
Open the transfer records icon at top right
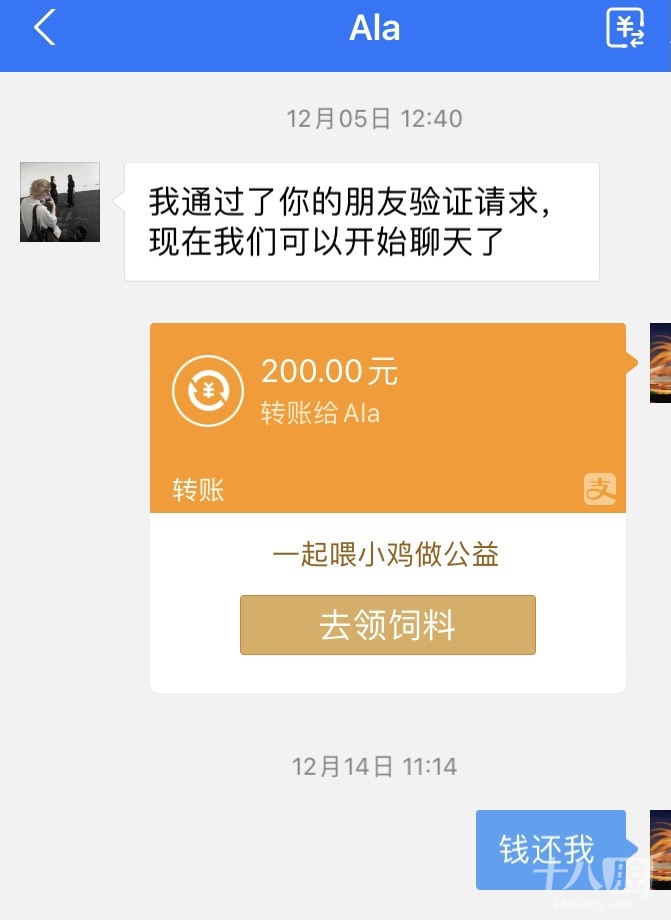pyautogui.click(x=625, y=28)
